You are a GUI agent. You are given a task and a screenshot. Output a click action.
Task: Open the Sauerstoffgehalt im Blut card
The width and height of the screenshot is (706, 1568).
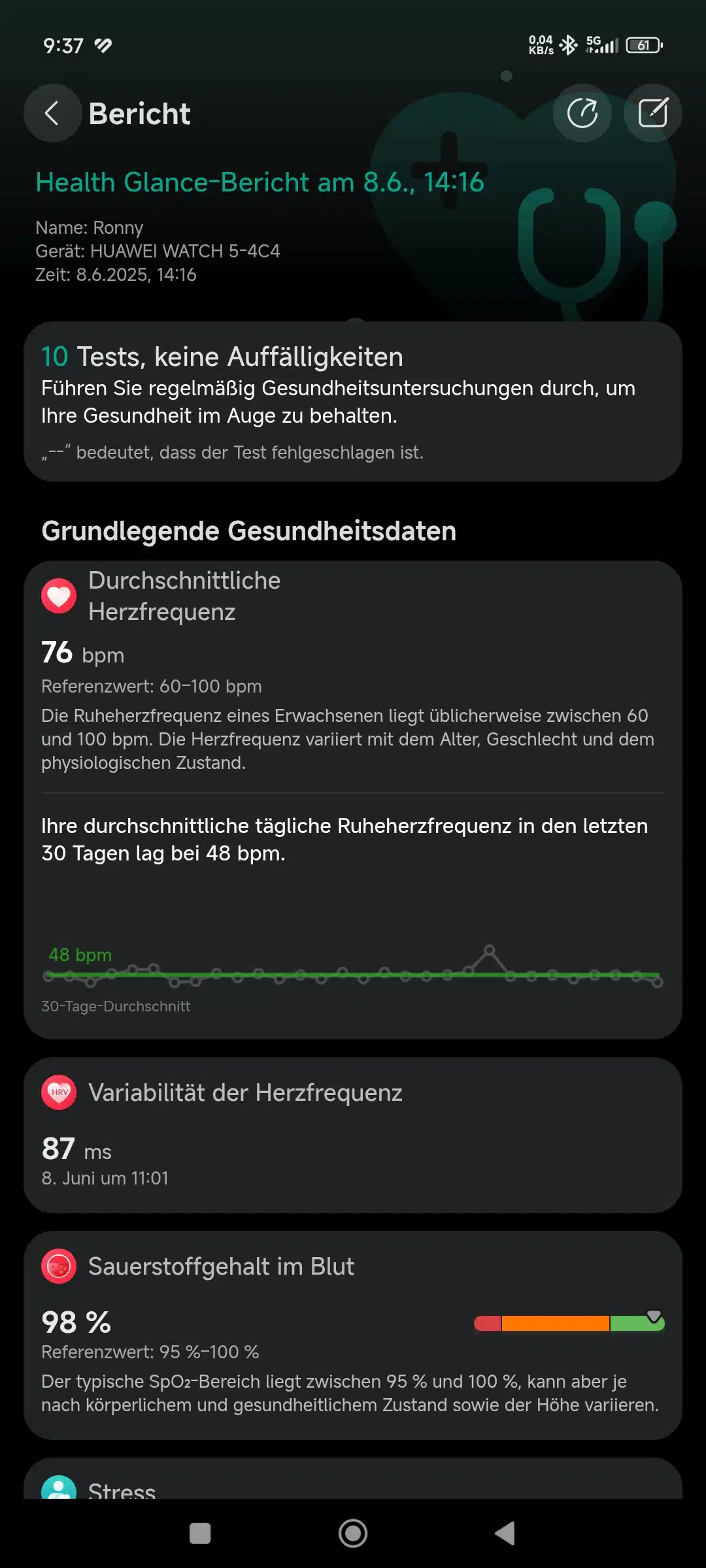[x=353, y=1335]
